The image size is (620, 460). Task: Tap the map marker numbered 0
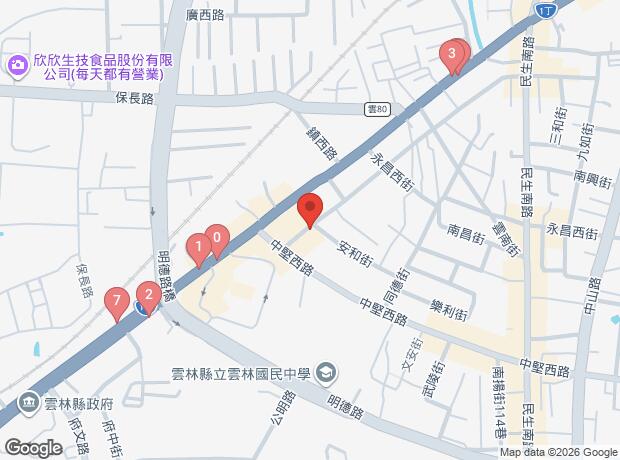218,239
